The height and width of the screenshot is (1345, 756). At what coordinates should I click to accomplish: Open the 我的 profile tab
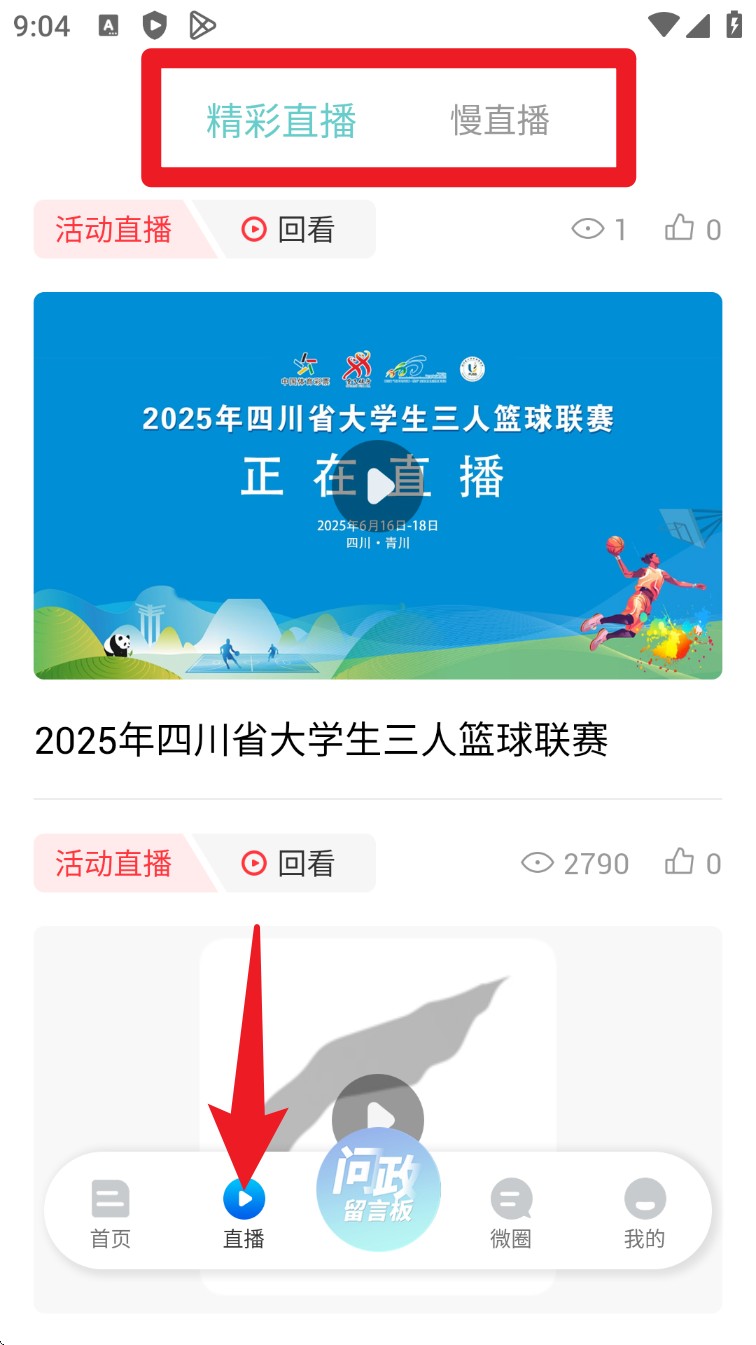tap(644, 1213)
